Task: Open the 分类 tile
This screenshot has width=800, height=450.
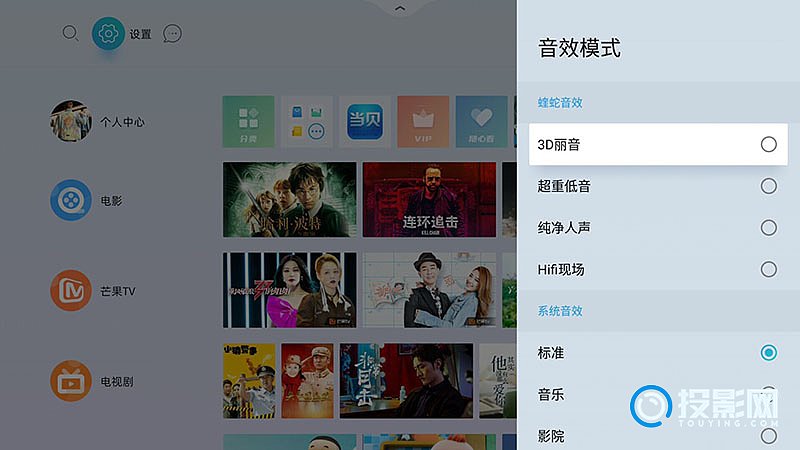Action: (248, 122)
